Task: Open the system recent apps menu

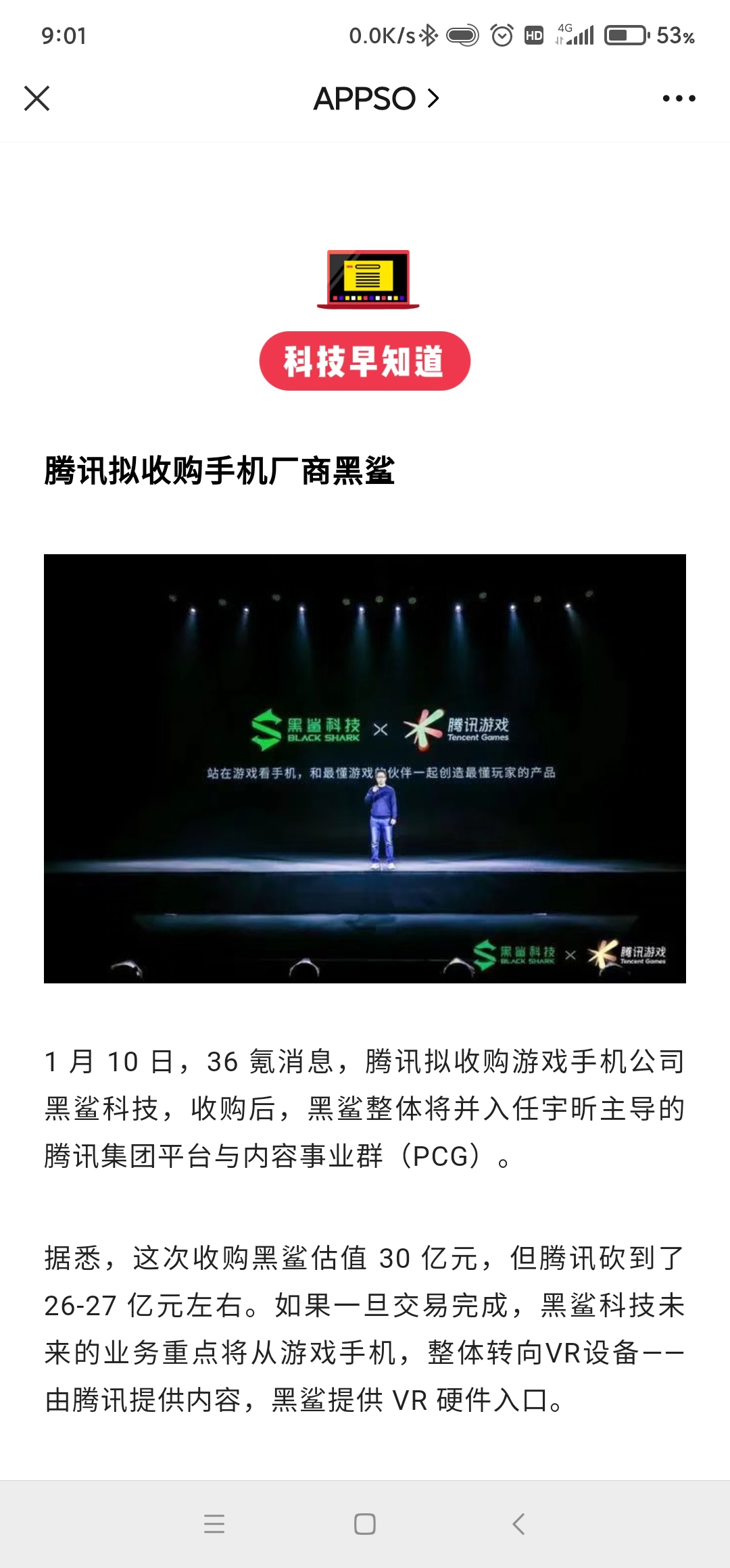Action: [x=214, y=1524]
